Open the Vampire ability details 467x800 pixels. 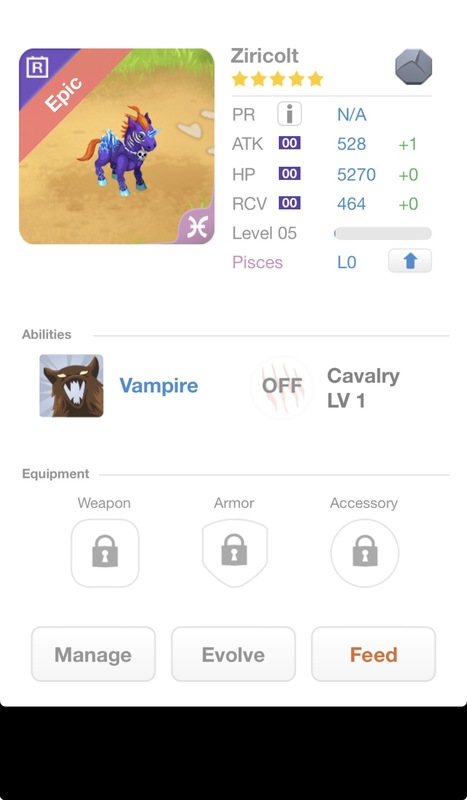tap(71, 386)
